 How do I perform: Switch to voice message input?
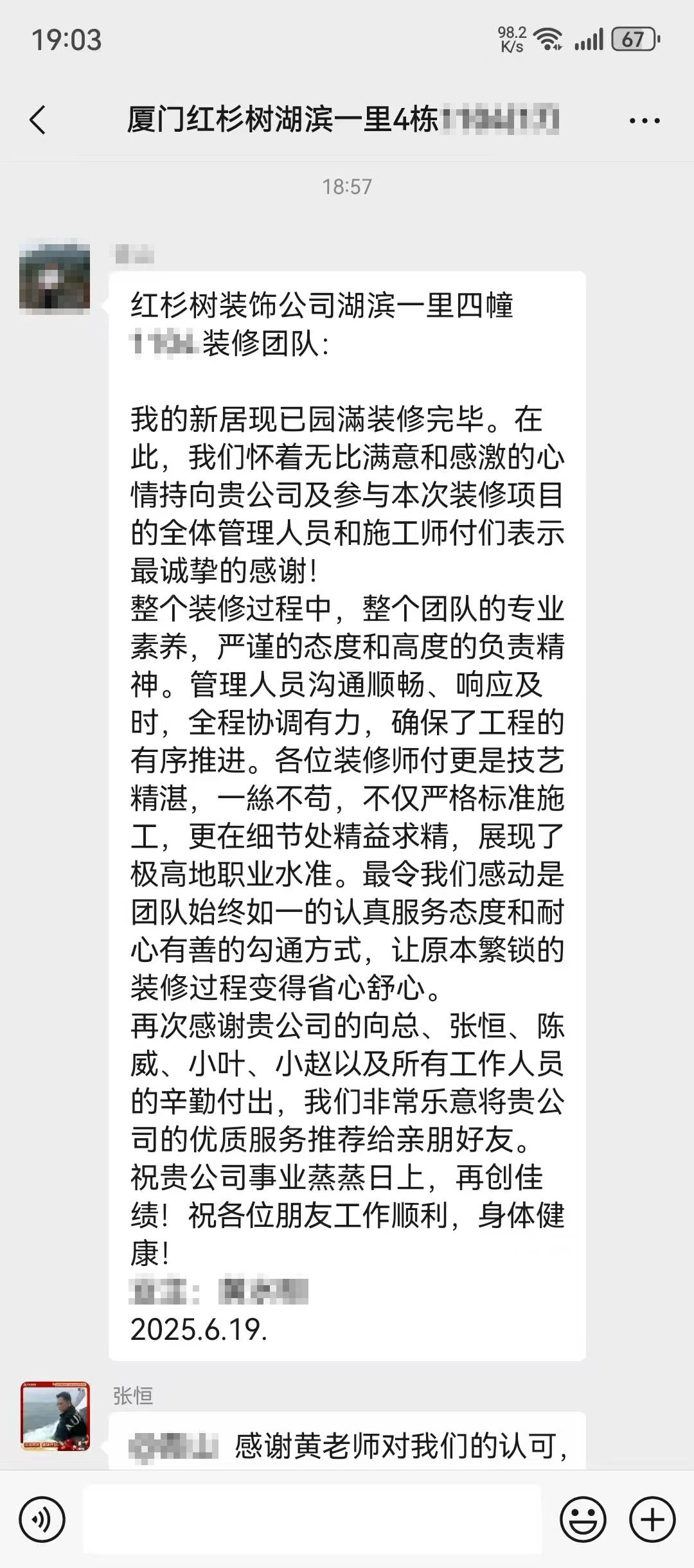[42, 1520]
